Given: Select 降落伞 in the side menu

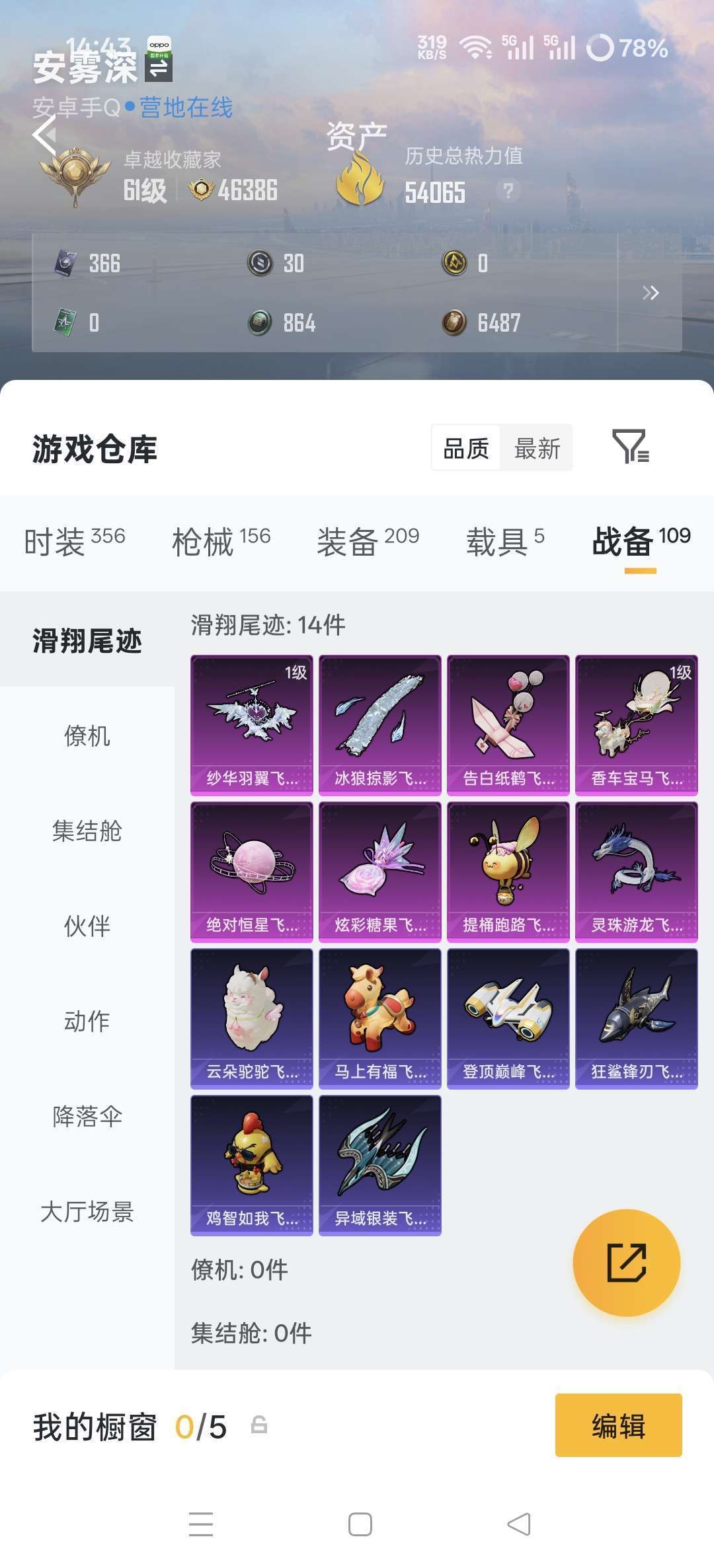Looking at the screenshot, I should [87, 1116].
